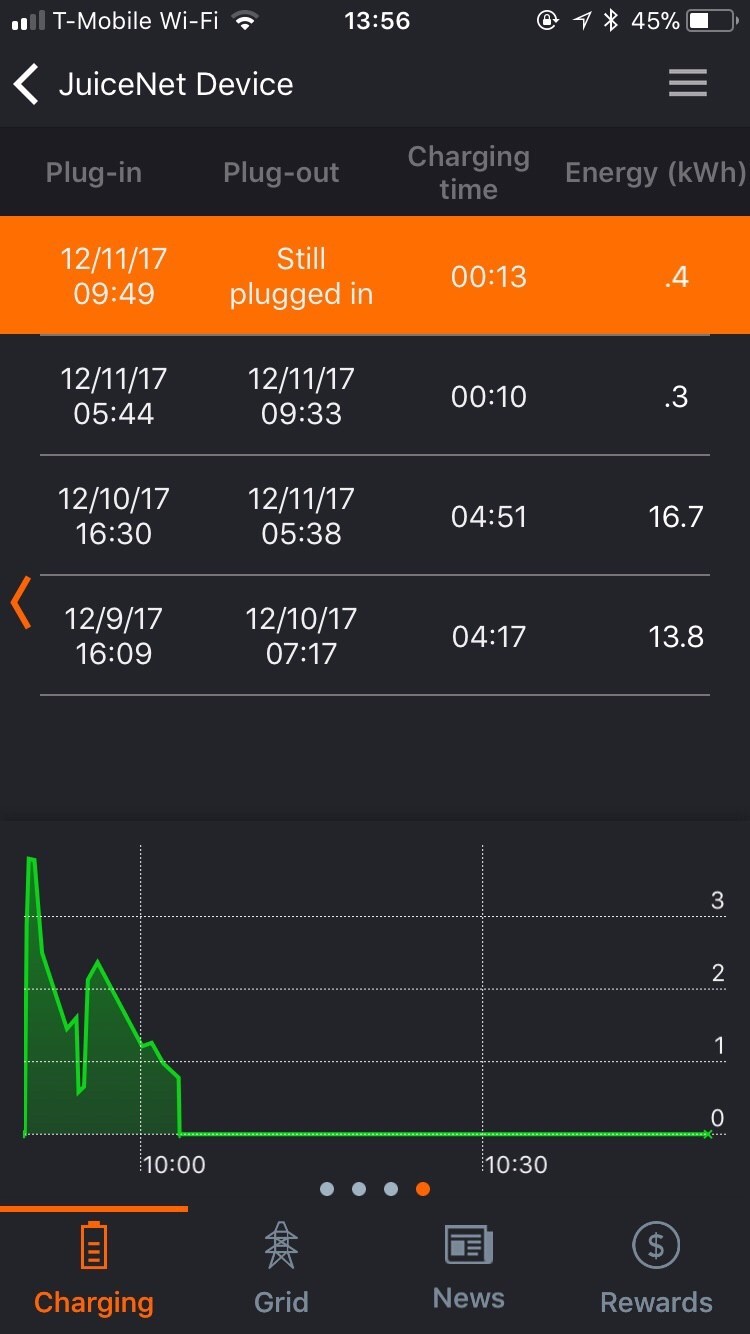Image resolution: width=750 pixels, height=1334 pixels.
Task: Switch to the Rewards tab
Action: 656,1268
